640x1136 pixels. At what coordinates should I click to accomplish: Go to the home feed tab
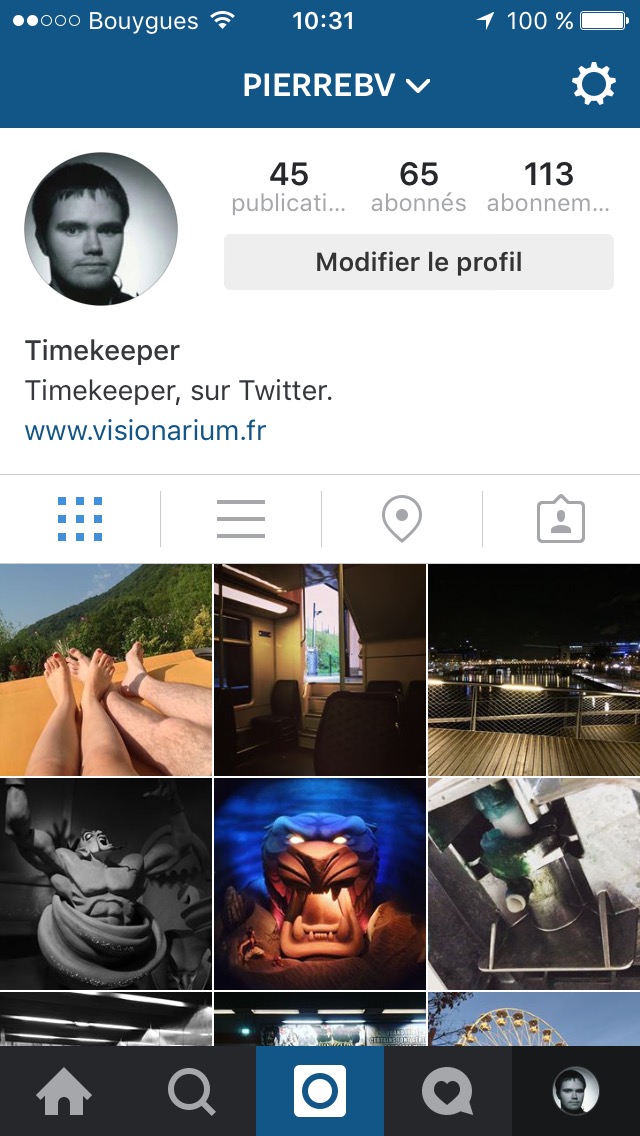click(x=64, y=1091)
